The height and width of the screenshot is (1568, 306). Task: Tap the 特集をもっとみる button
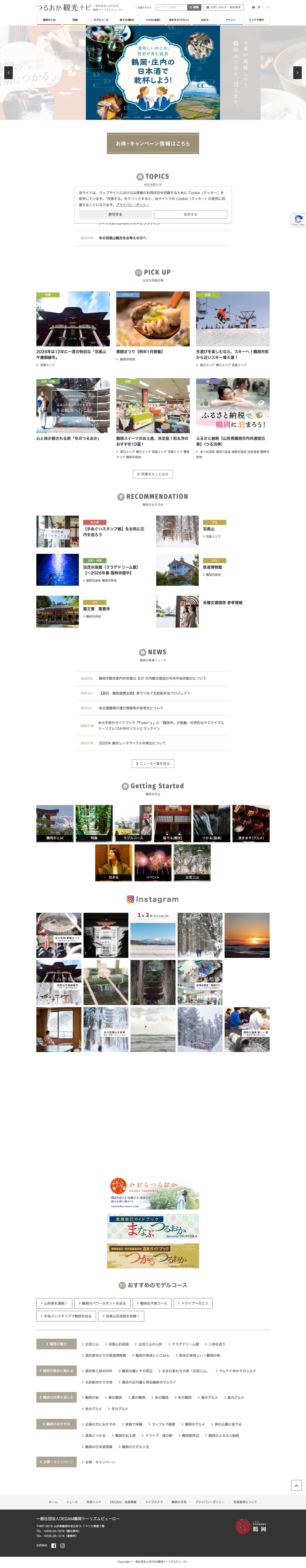coord(153,474)
